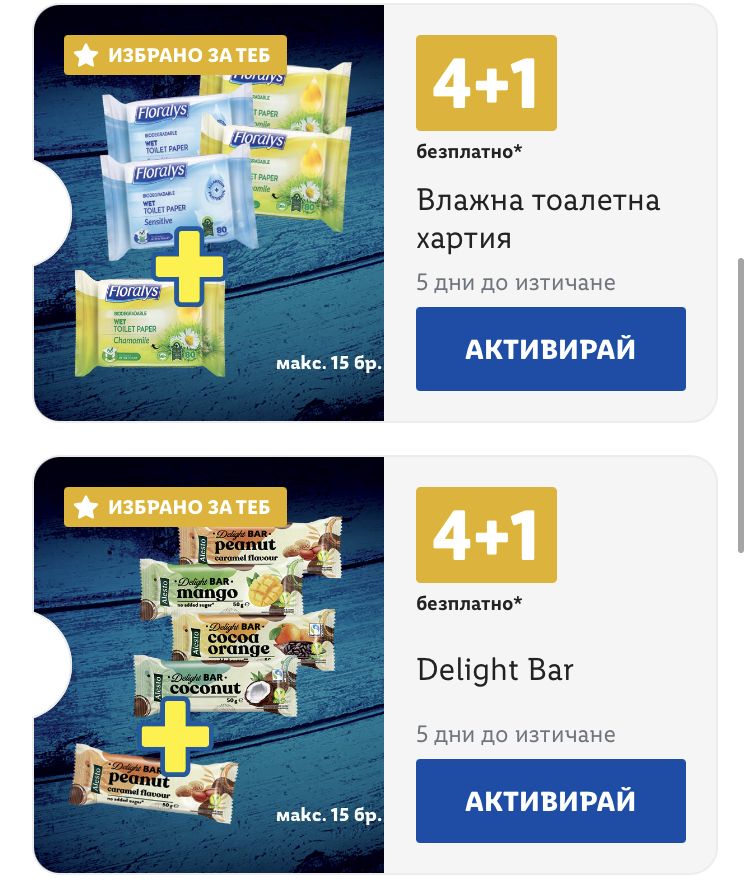Open the wet toilet paper coupon card
Screen dimensions: 750x895
coord(538,220)
